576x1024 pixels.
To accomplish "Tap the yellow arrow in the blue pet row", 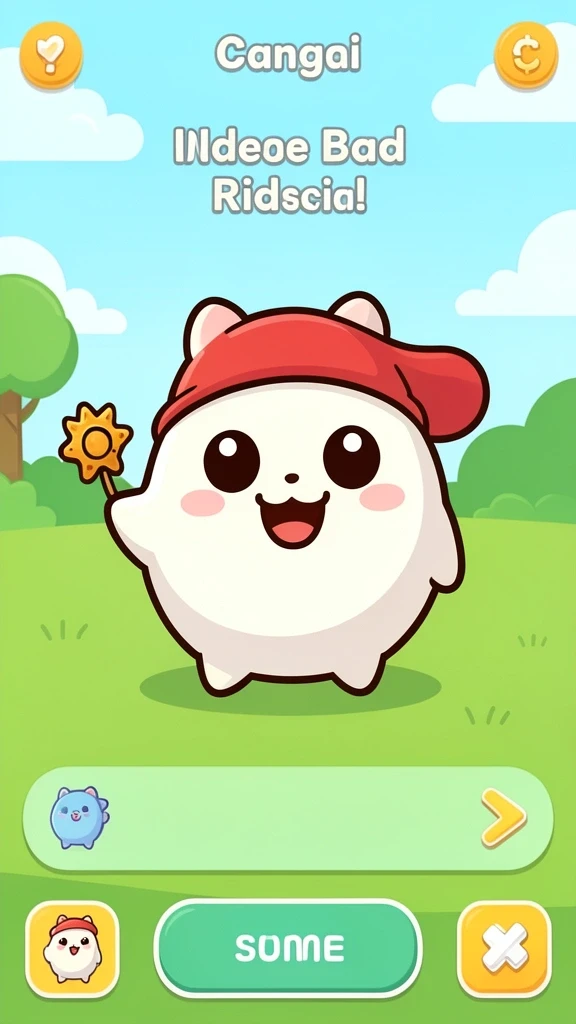I will click(504, 818).
